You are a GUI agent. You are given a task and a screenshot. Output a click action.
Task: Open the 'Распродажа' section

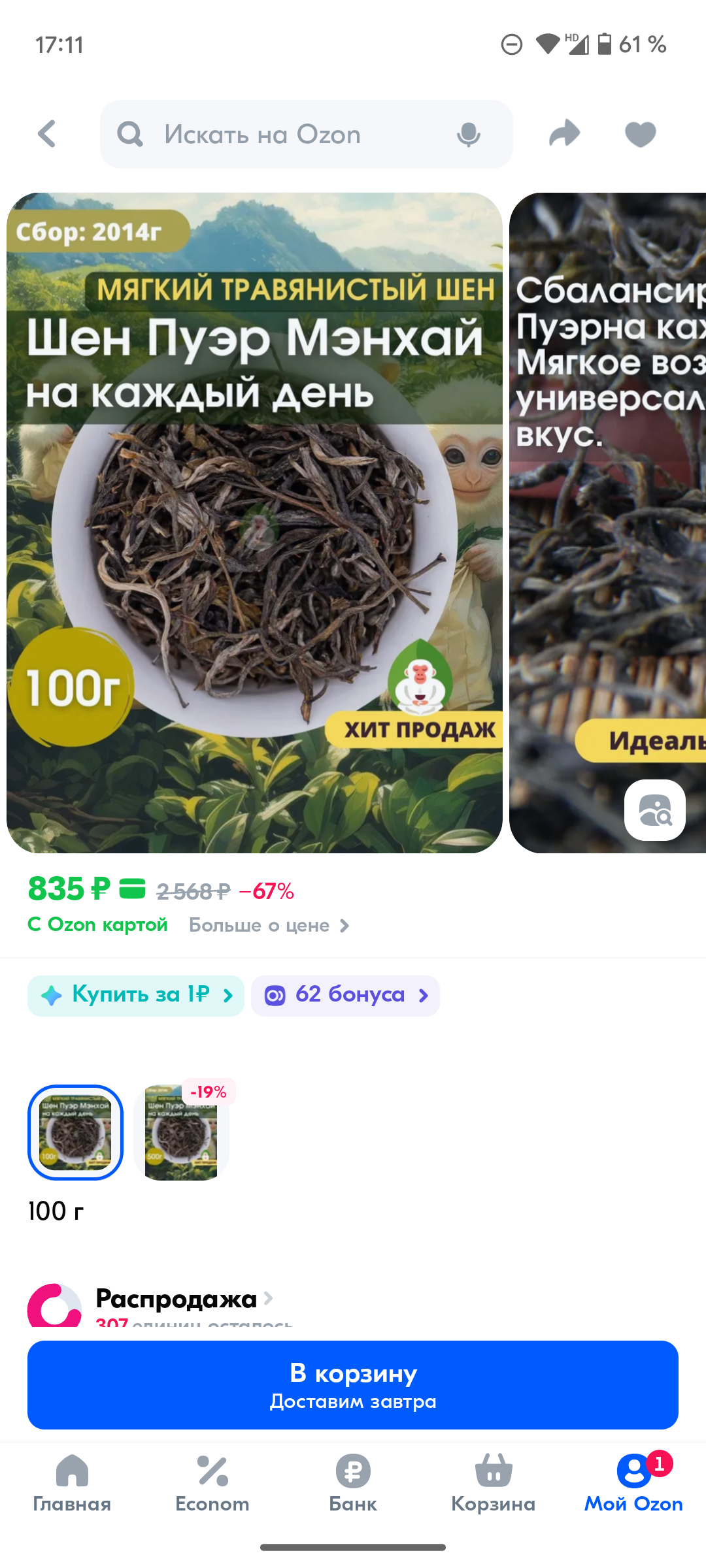pos(176,1299)
